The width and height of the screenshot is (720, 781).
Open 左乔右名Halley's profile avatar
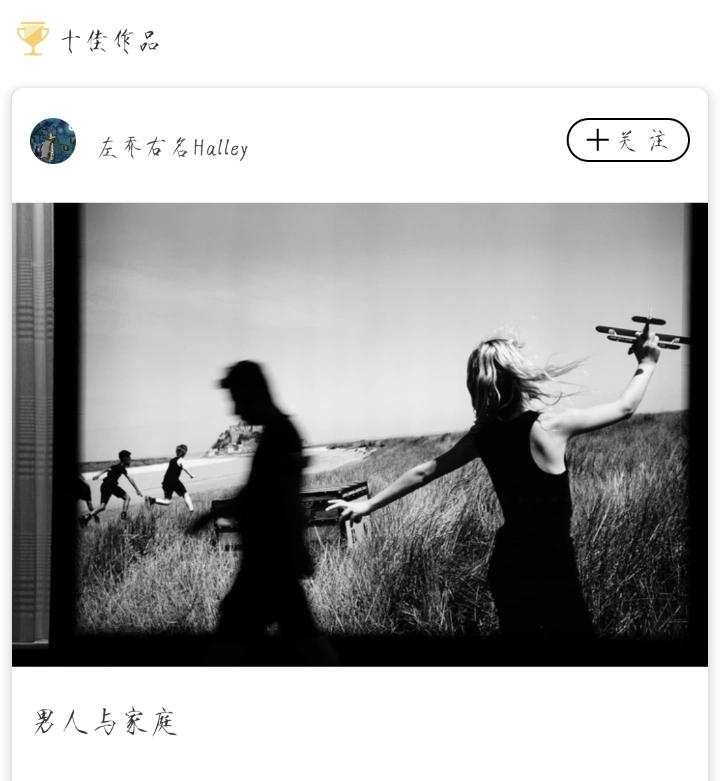53,141
